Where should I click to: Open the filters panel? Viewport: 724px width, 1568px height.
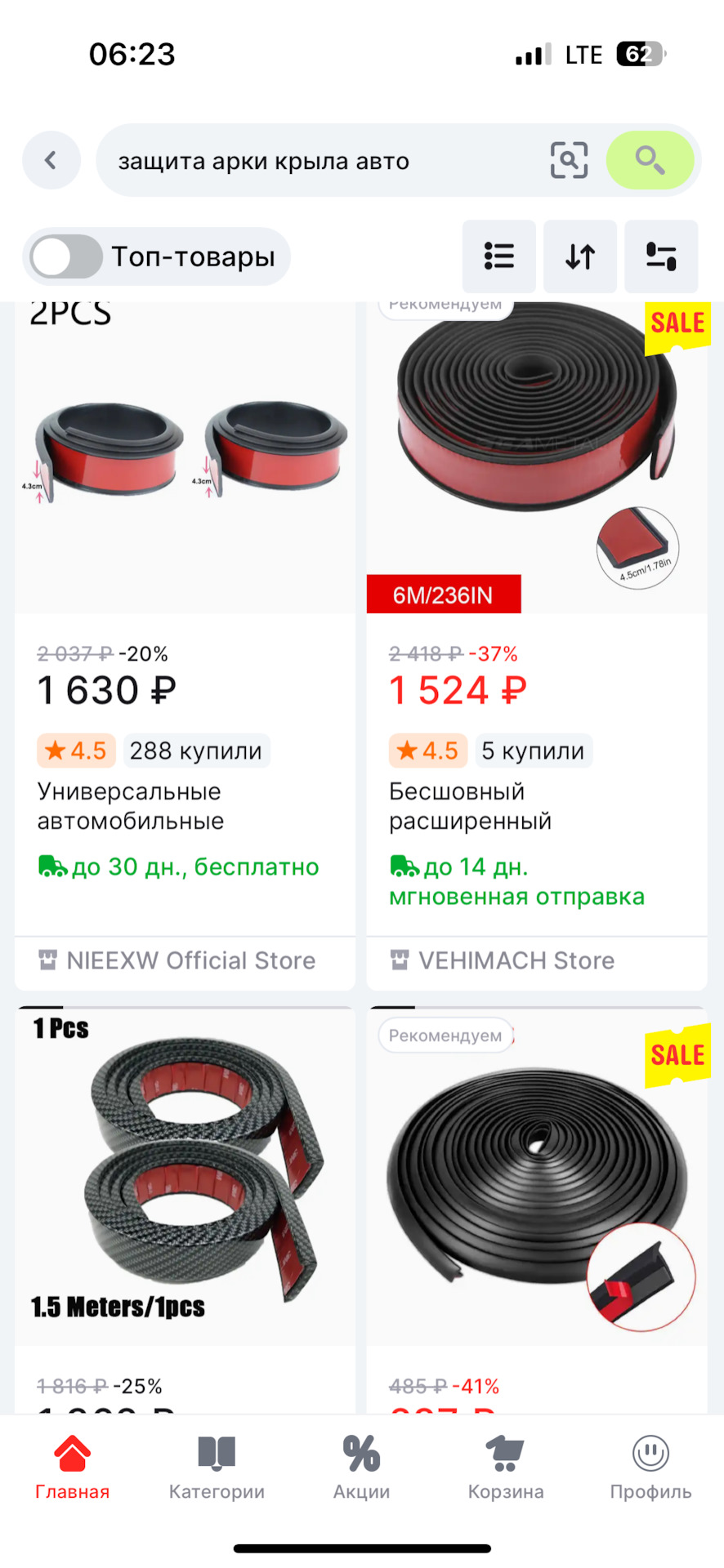(661, 256)
